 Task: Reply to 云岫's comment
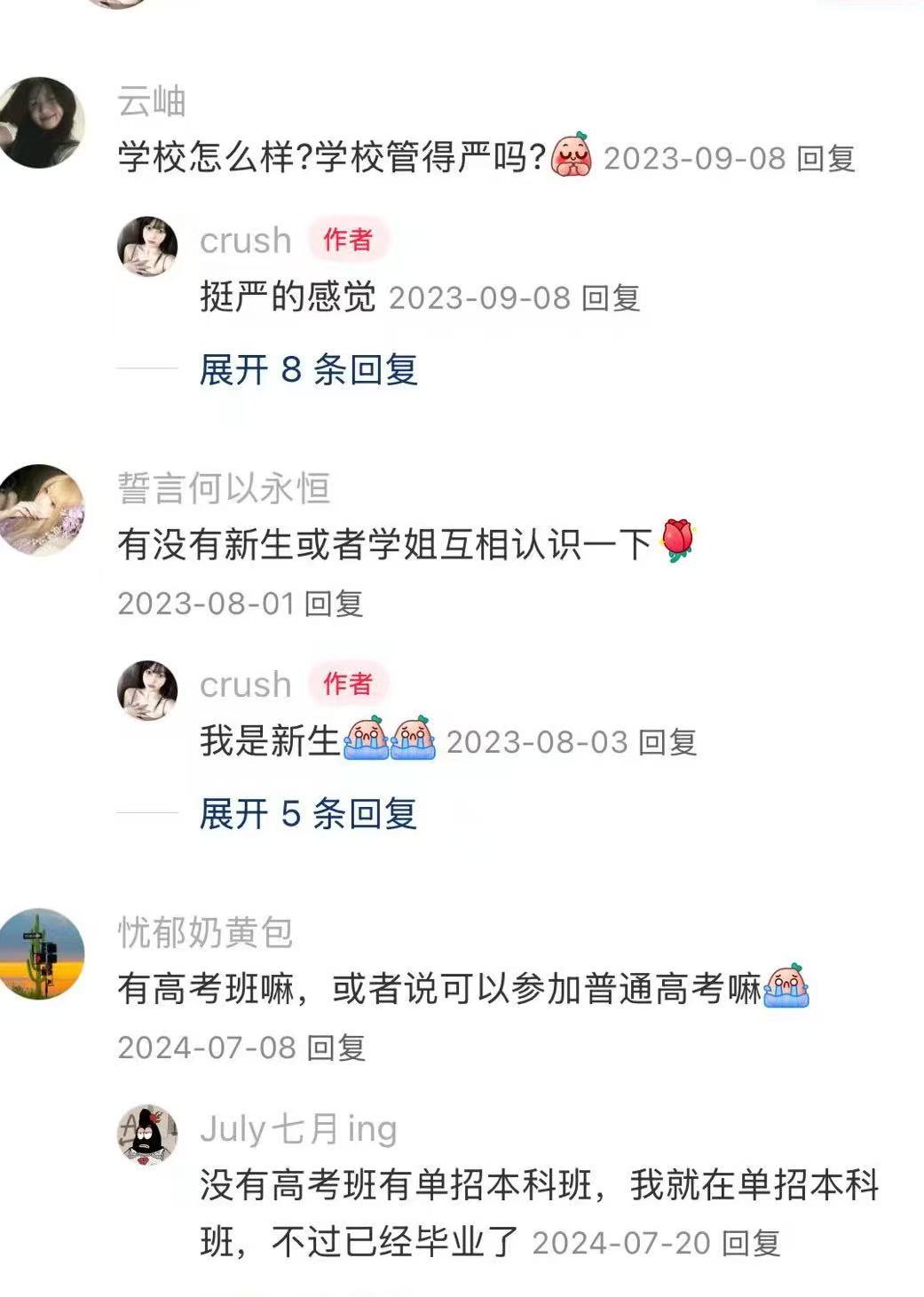825,159
